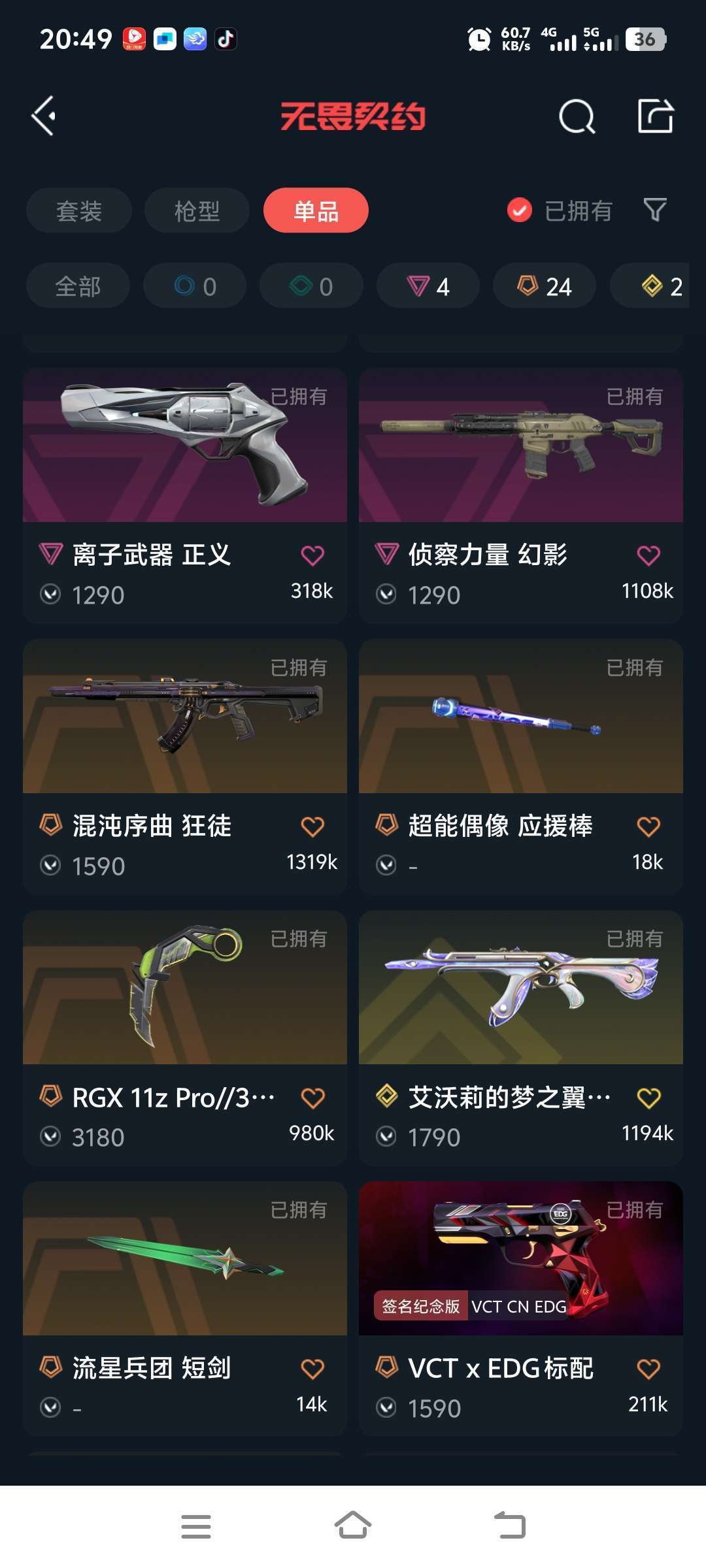Open the RGX 11z Pro knife card
The image size is (706, 1568).
pos(185,1037)
